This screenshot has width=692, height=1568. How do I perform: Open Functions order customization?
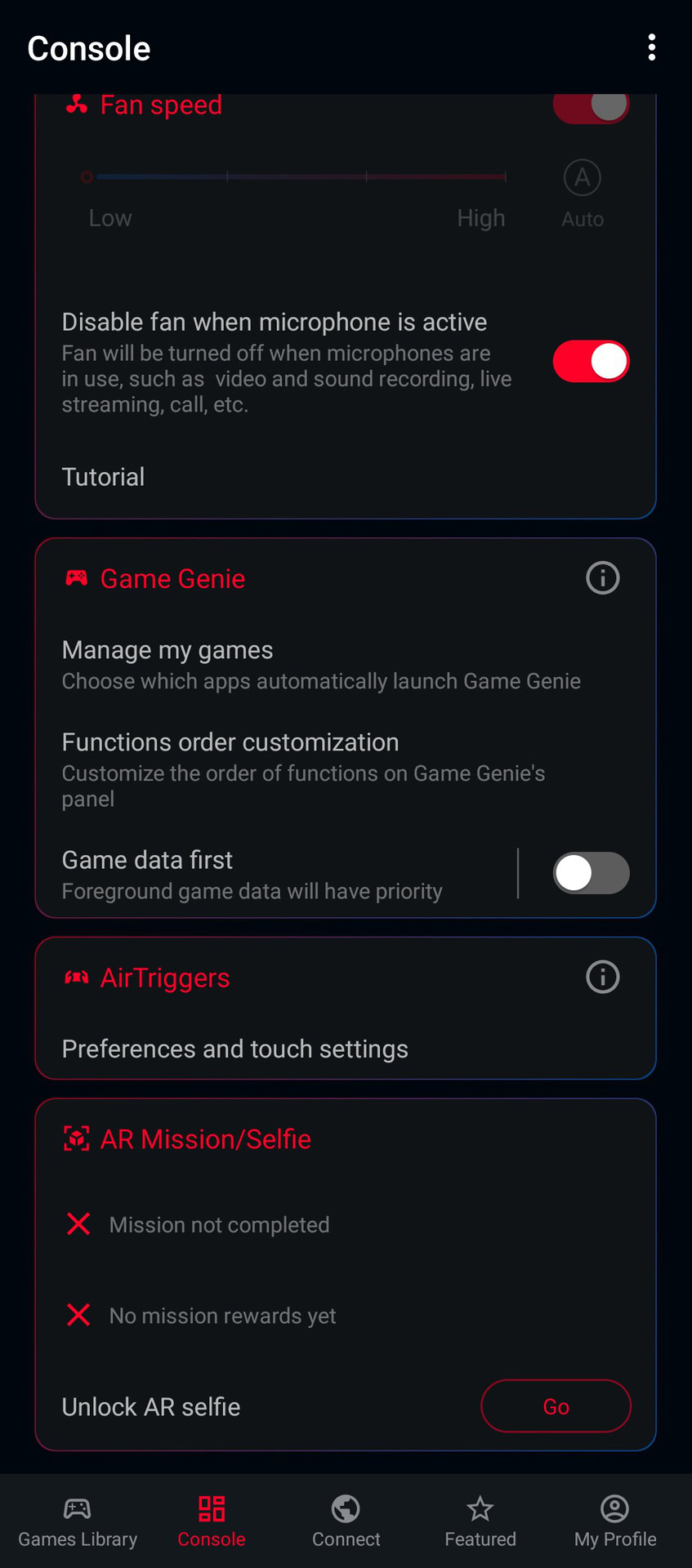click(x=304, y=768)
